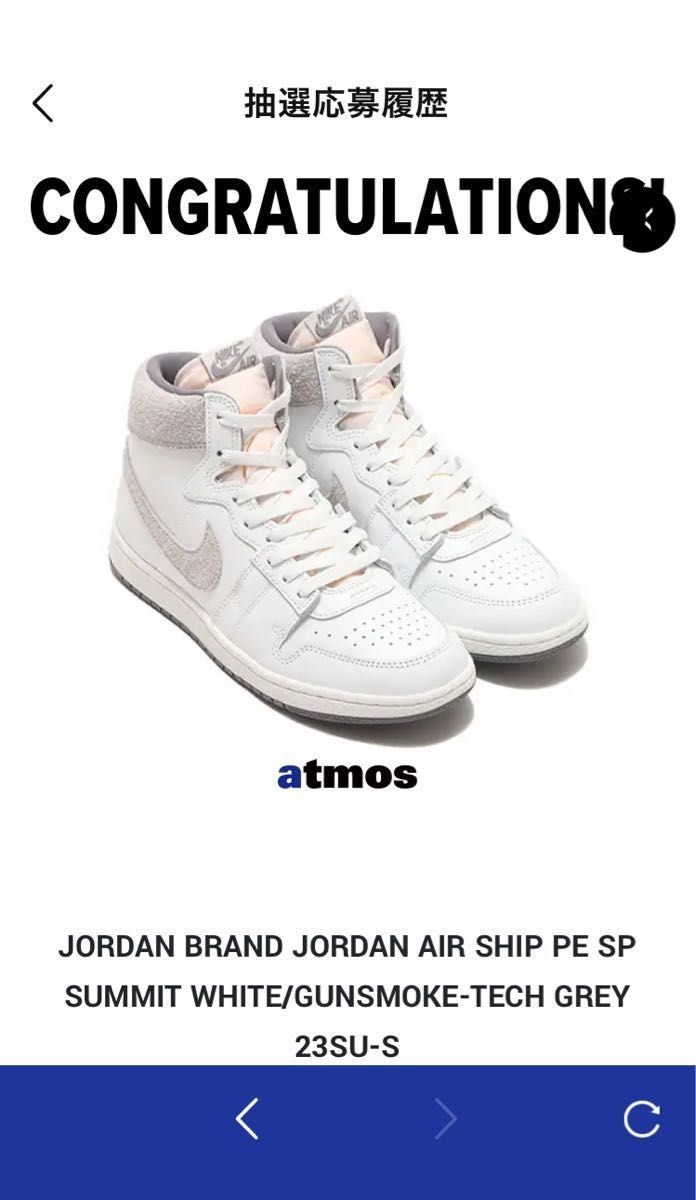Go back from the 抽選応募履歴 page

pyautogui.click(x=43, y=103)
